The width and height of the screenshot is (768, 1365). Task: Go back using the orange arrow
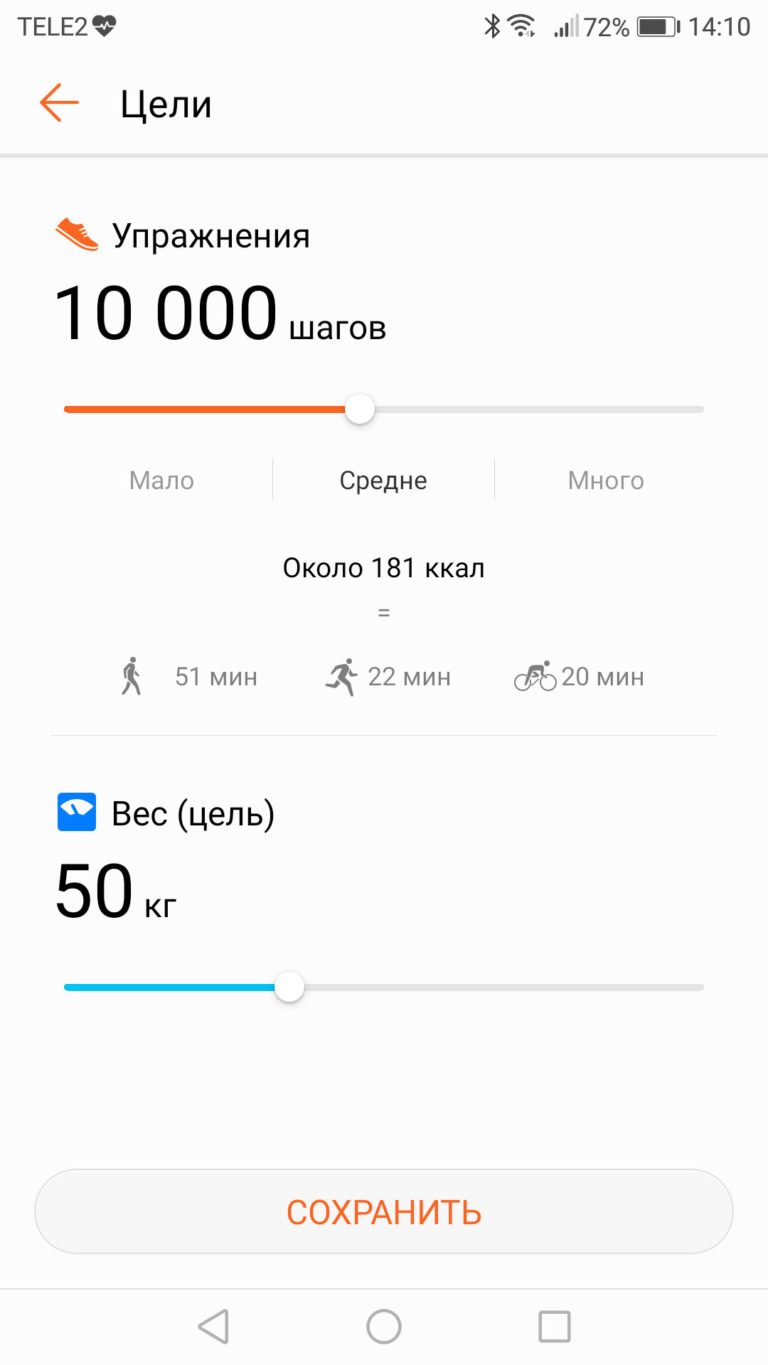59,103
